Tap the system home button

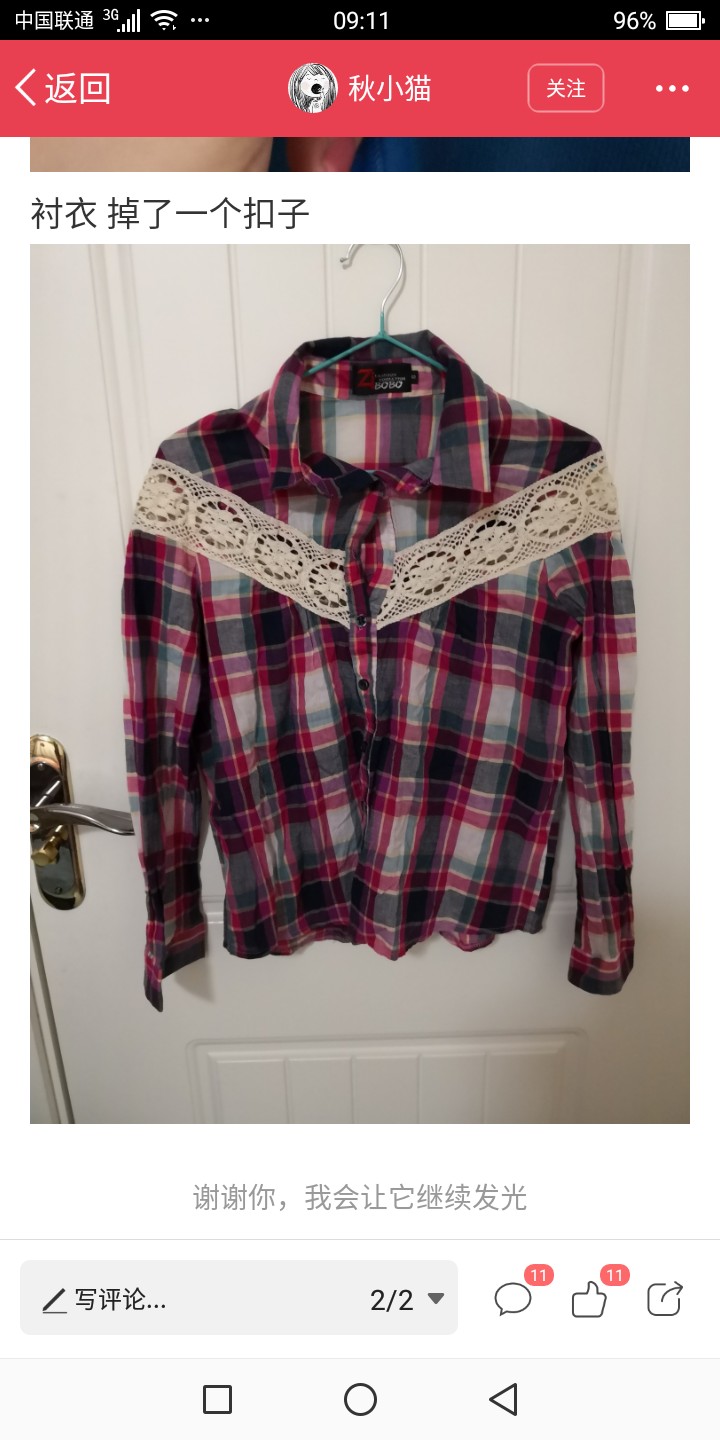[x=360, y=1399]
